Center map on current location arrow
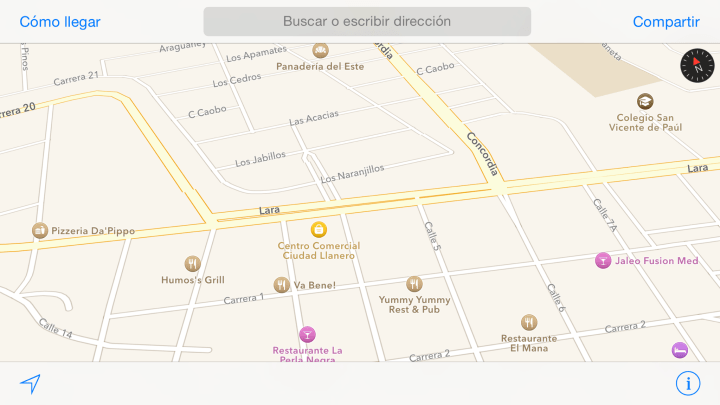Viewport: 720px width, 405px height. point(31,383)
